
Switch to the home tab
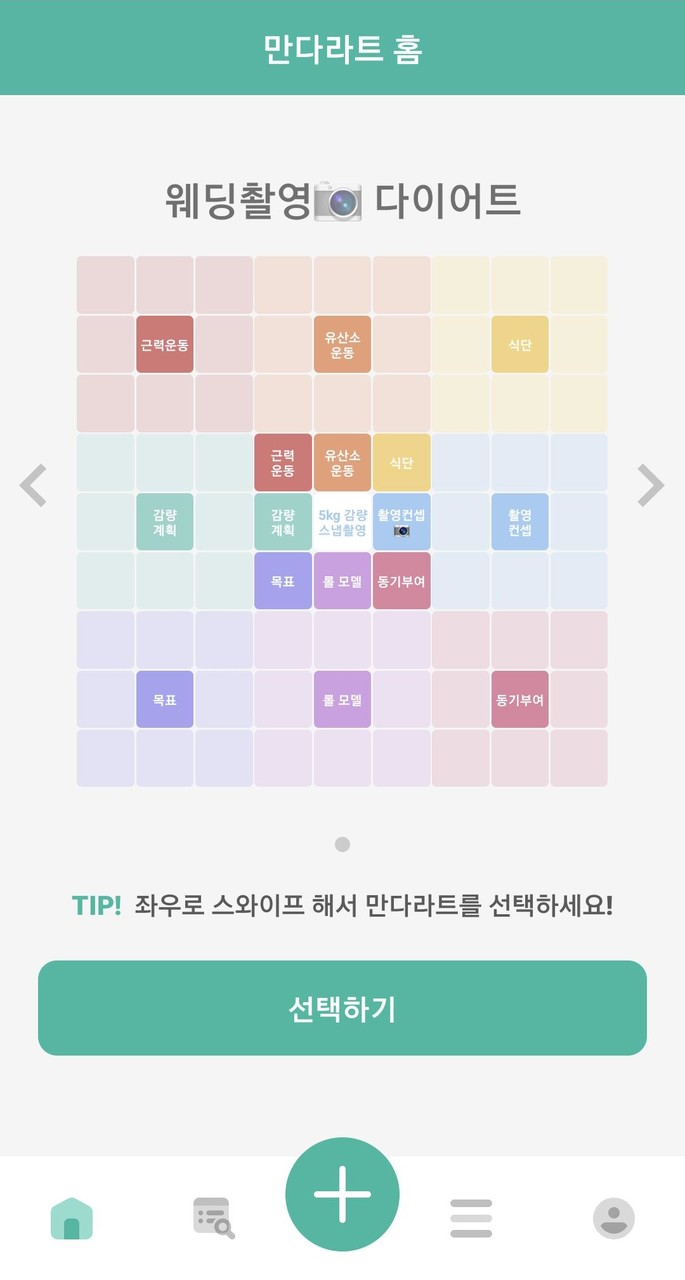(x=71, y=1218)
